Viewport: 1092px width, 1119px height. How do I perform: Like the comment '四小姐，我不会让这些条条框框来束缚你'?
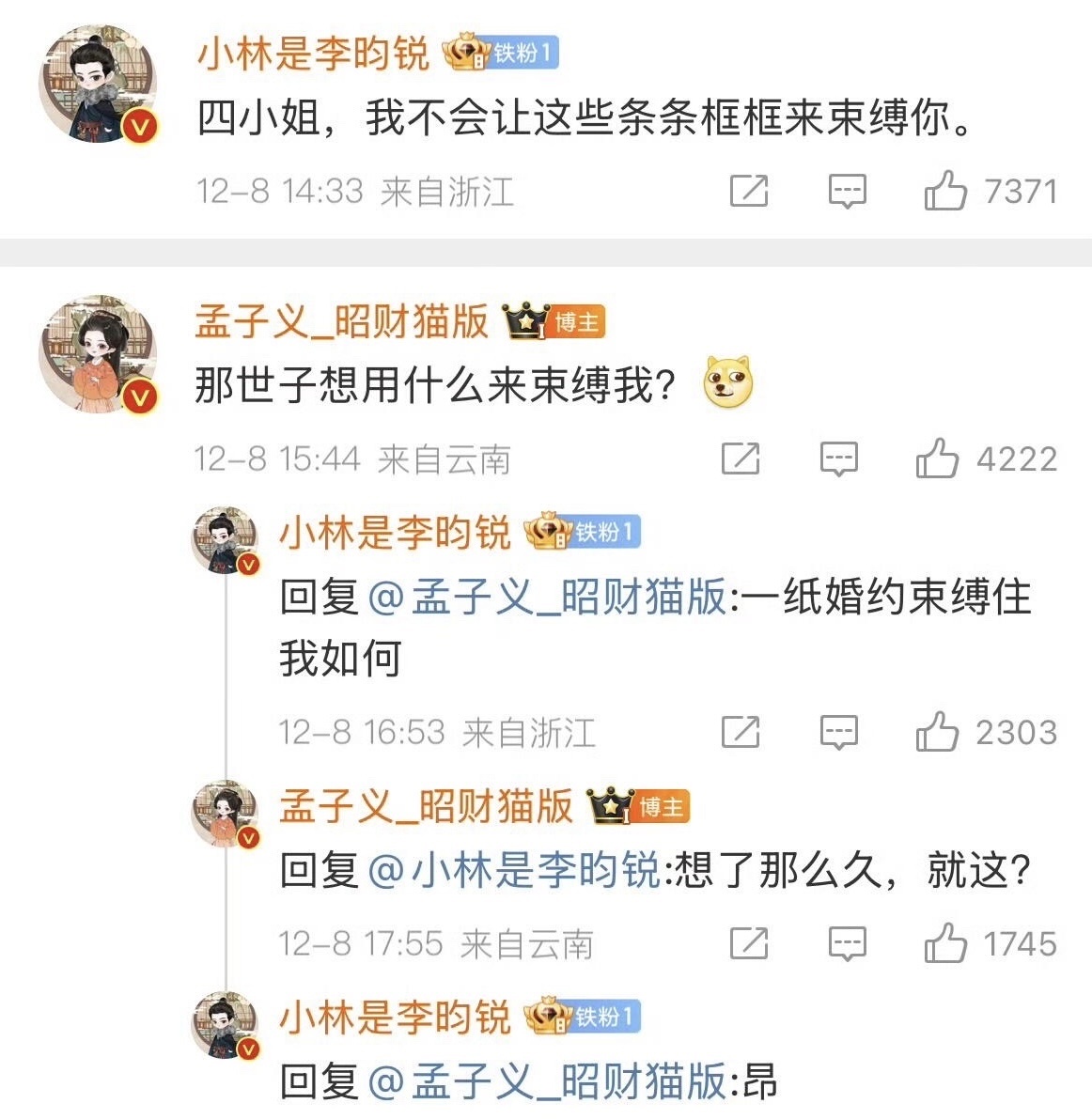tap(945, 192)
